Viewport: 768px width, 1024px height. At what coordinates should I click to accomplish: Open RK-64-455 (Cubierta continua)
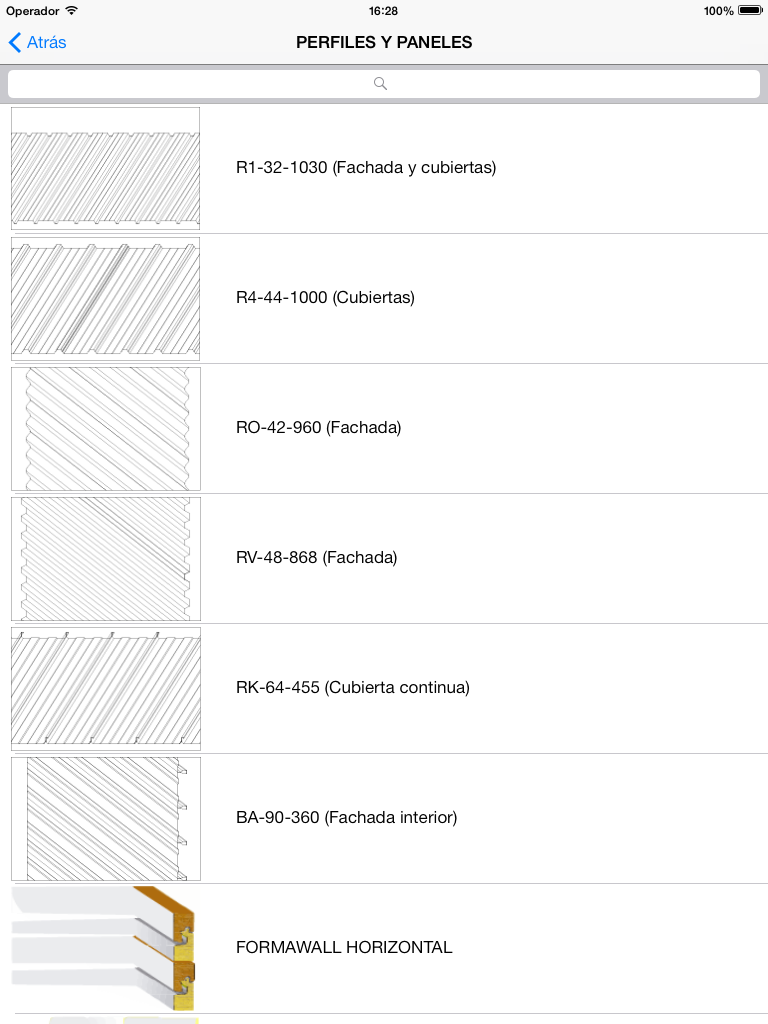click(352, 688)
